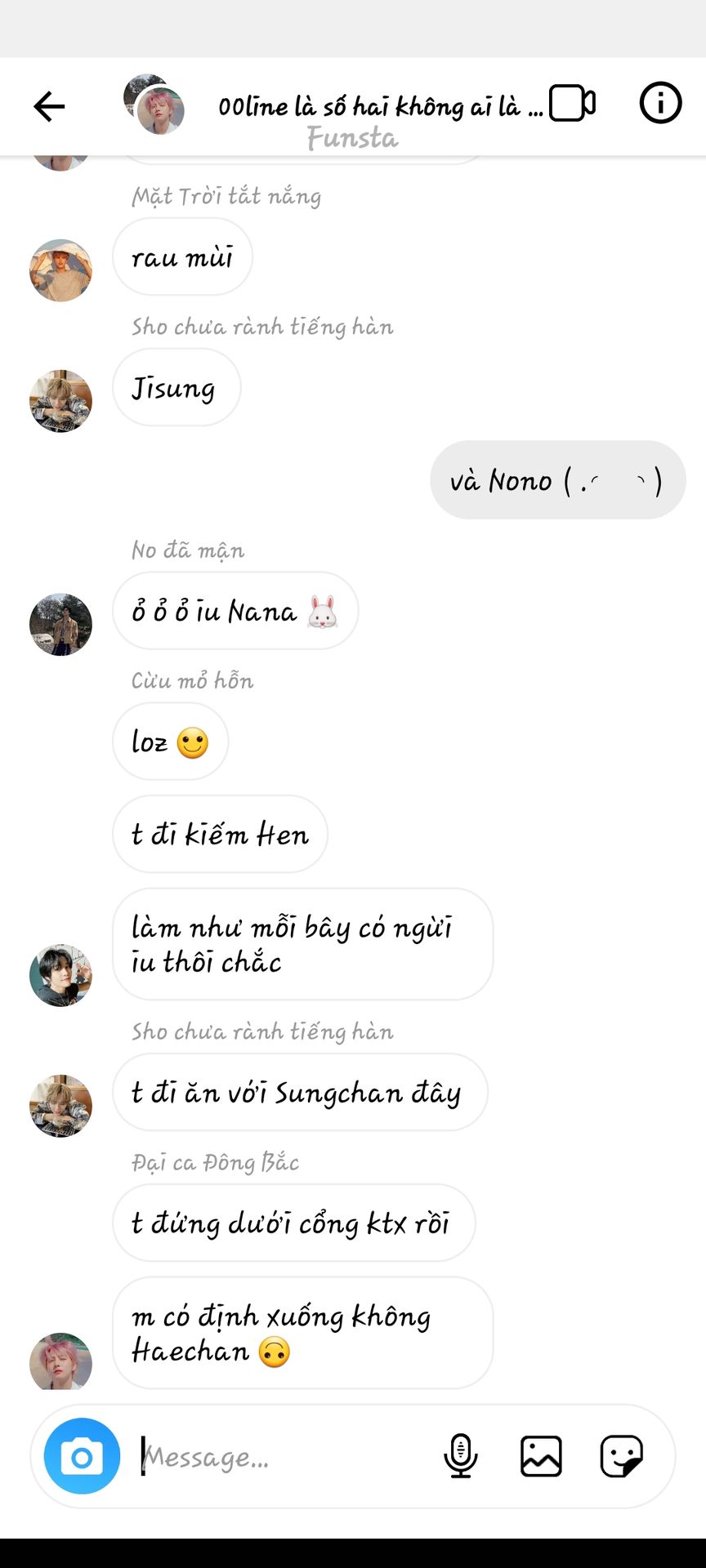Open avatar beside 't đi ăn với Sungchan'
The width and height of the screenshot is (706, 1568).
pyautogui.click(x=60, y=1106)
